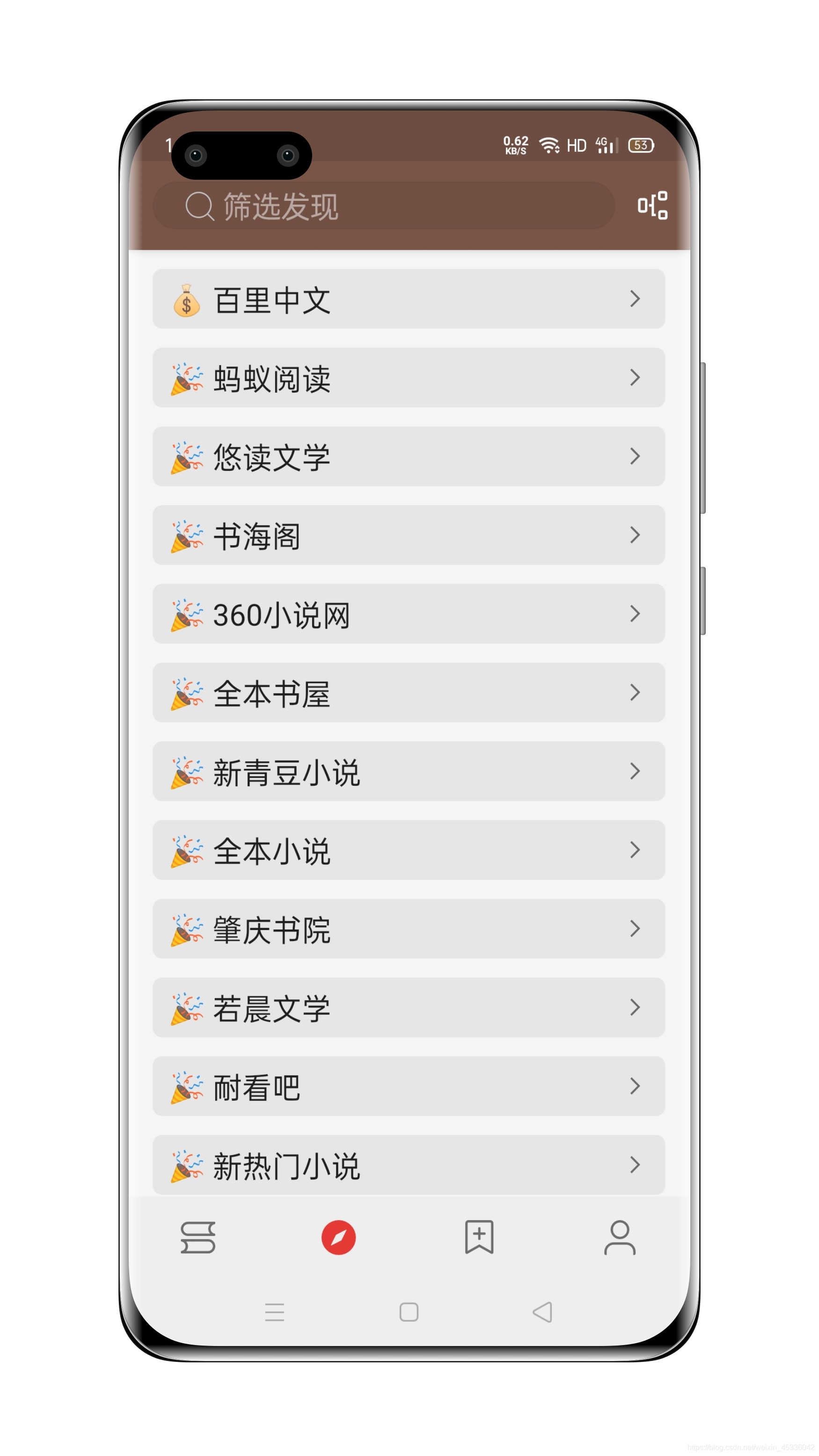Tap the 耐看吧 row
Viewport: 819px width, 1456px height.
click(x=408, y=1086)
